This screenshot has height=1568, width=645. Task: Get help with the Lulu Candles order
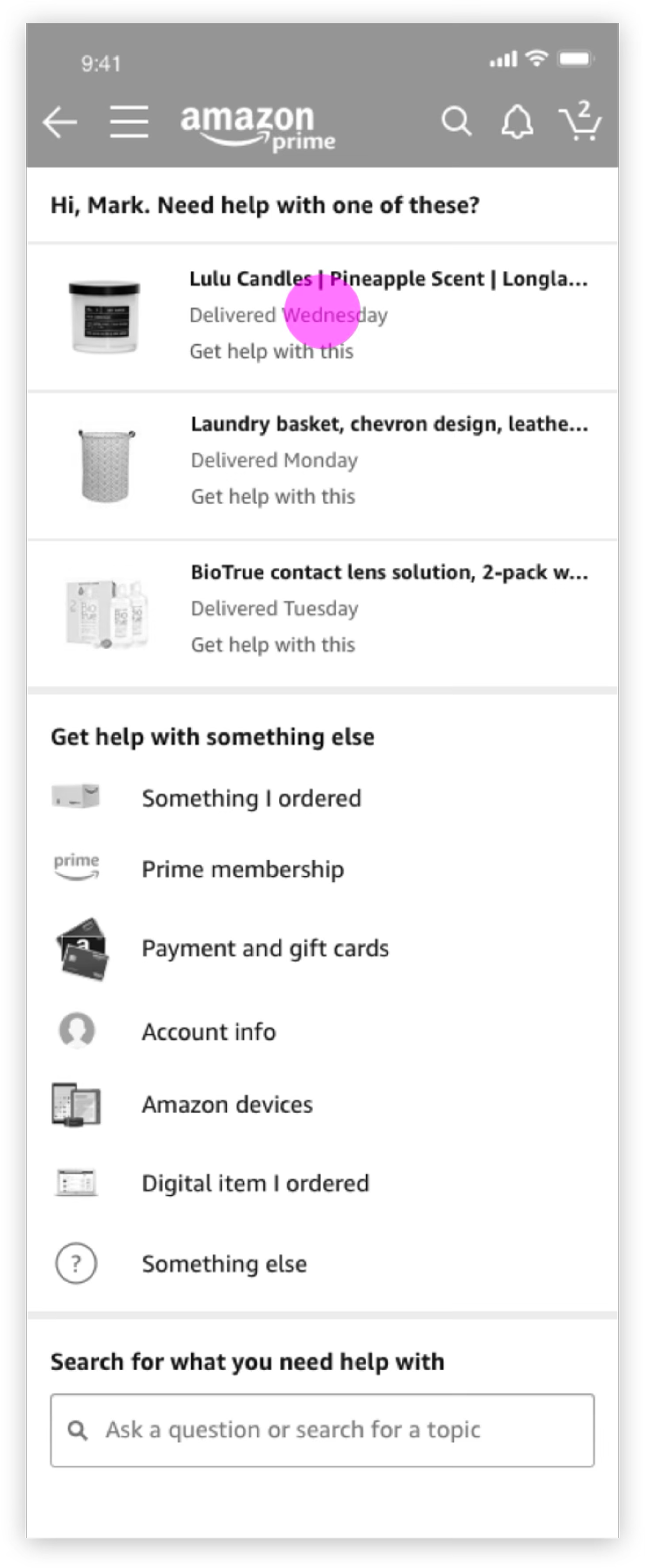(x=272, y=351)
